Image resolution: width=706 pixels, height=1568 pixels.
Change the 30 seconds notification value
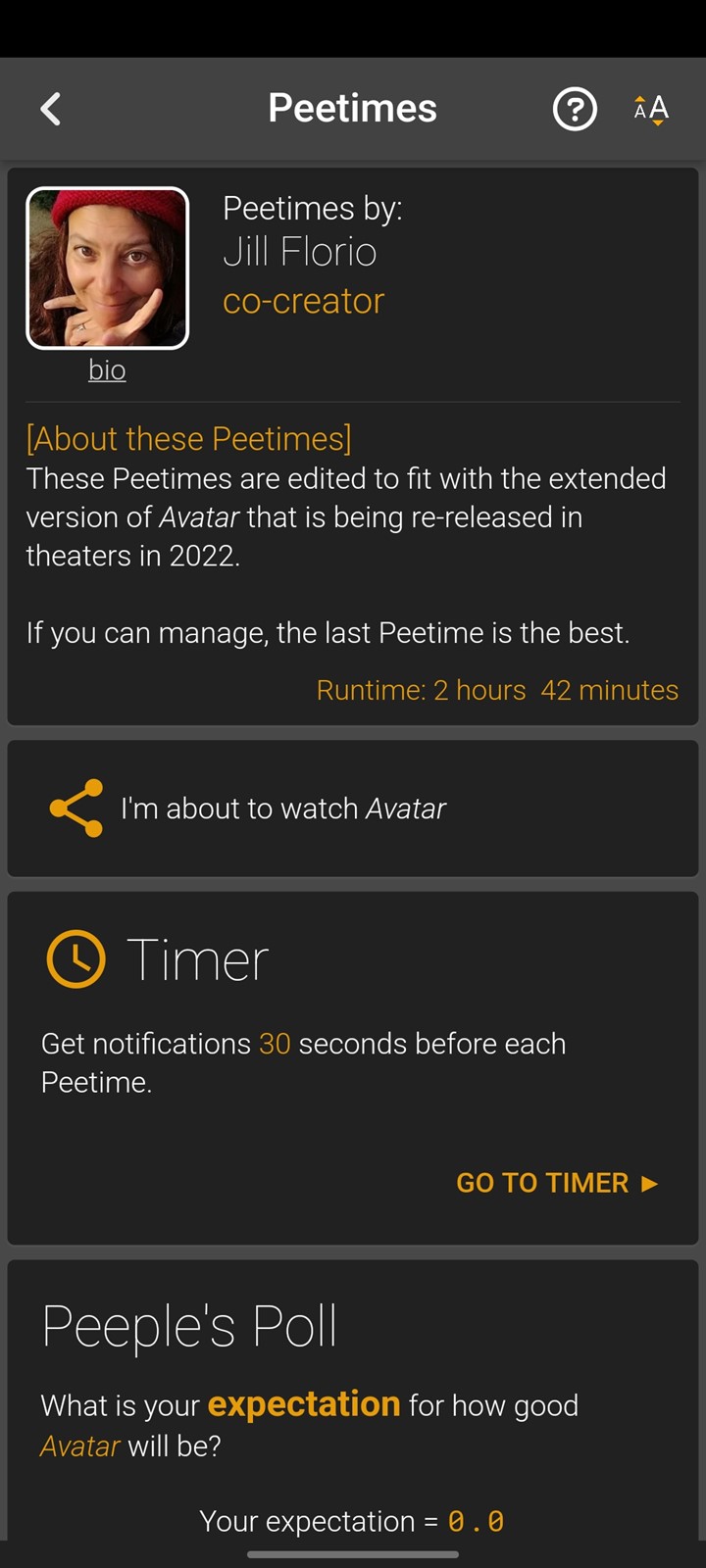point(275,1044)
